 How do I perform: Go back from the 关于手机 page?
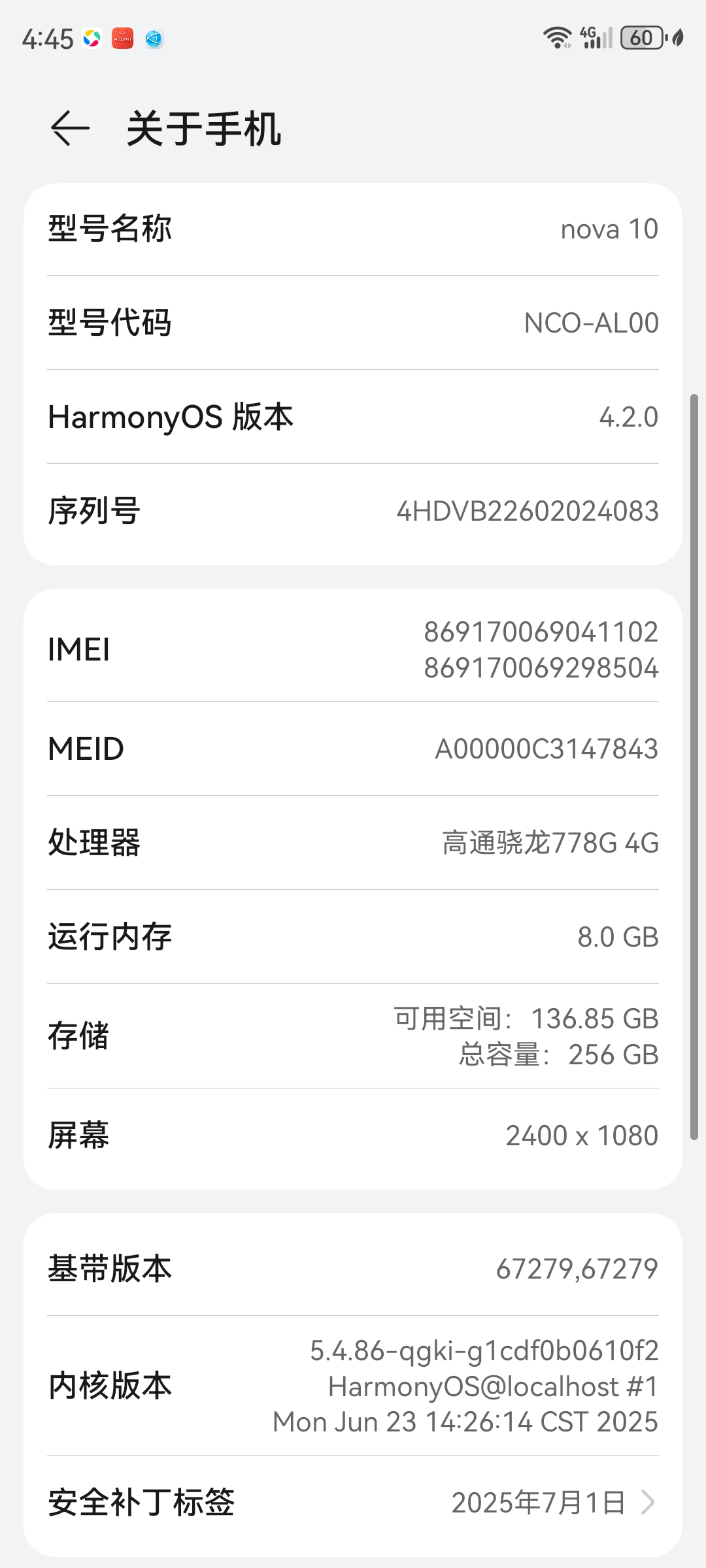point(70,128)
